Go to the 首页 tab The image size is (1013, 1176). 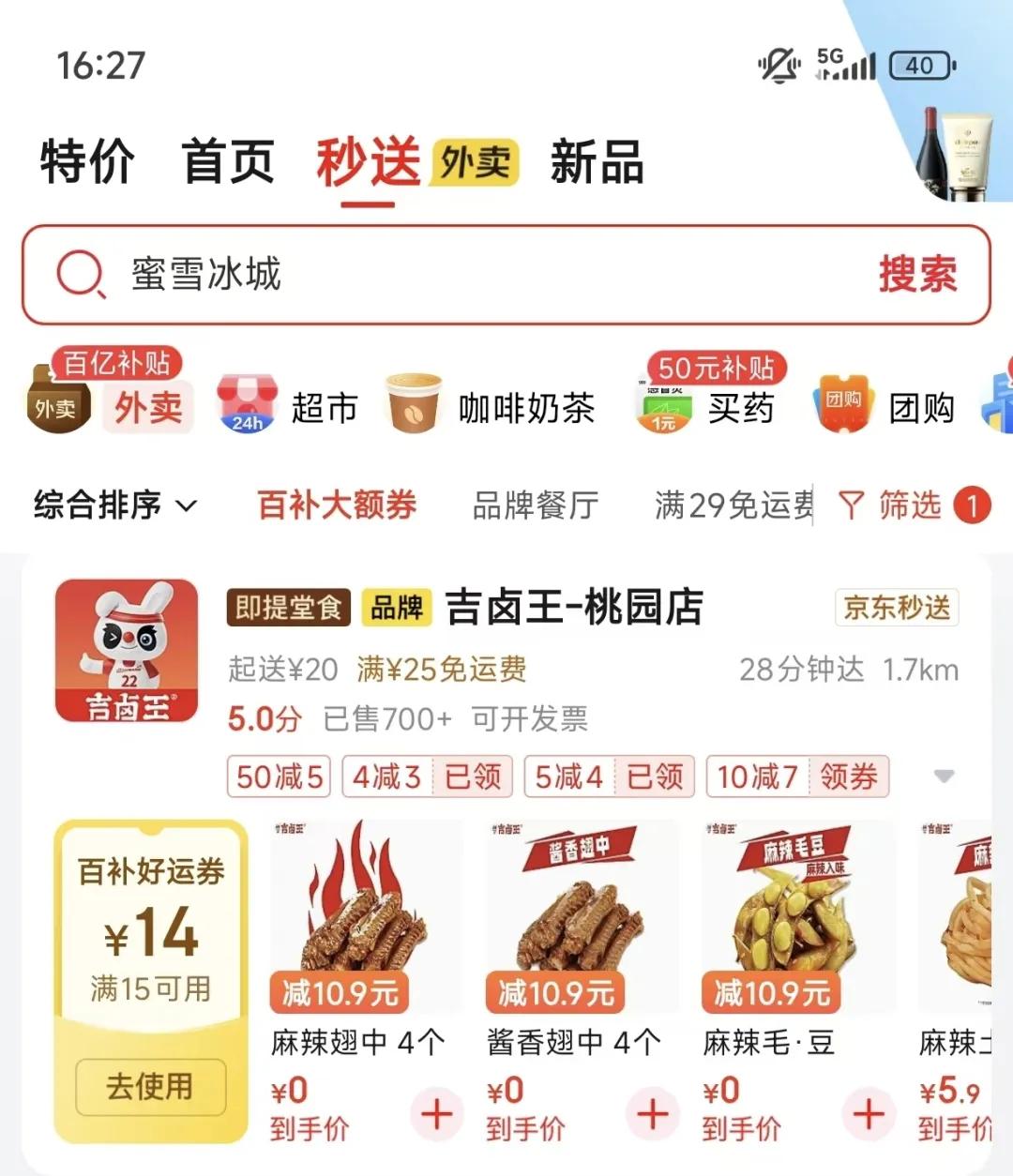point(228,162)
